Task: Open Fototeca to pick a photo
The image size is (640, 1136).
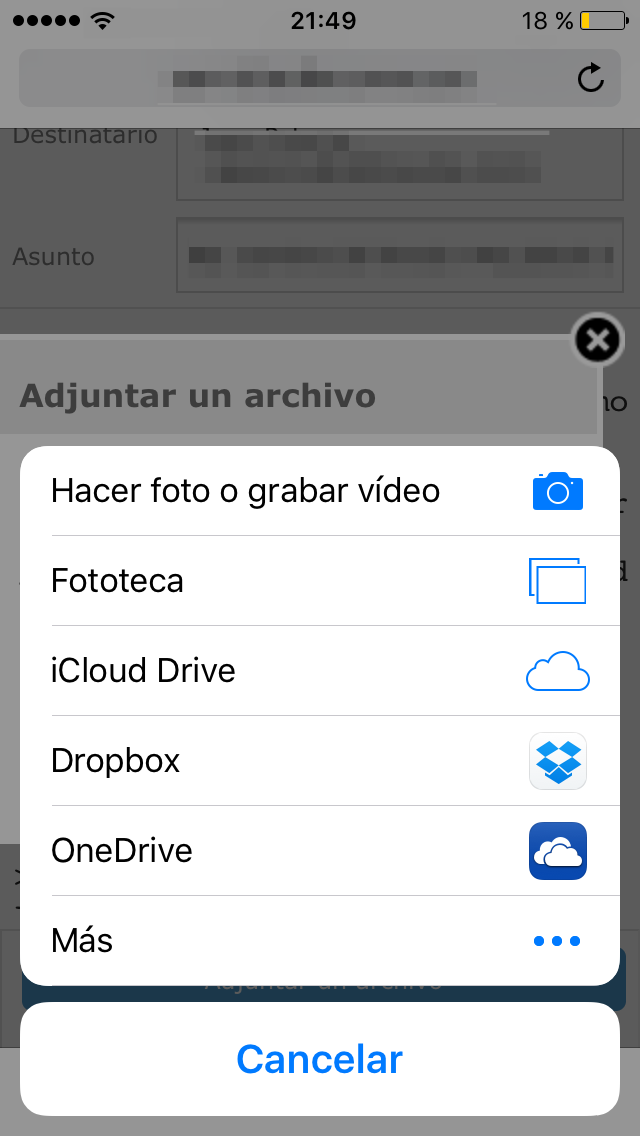Action: [320, 581]
